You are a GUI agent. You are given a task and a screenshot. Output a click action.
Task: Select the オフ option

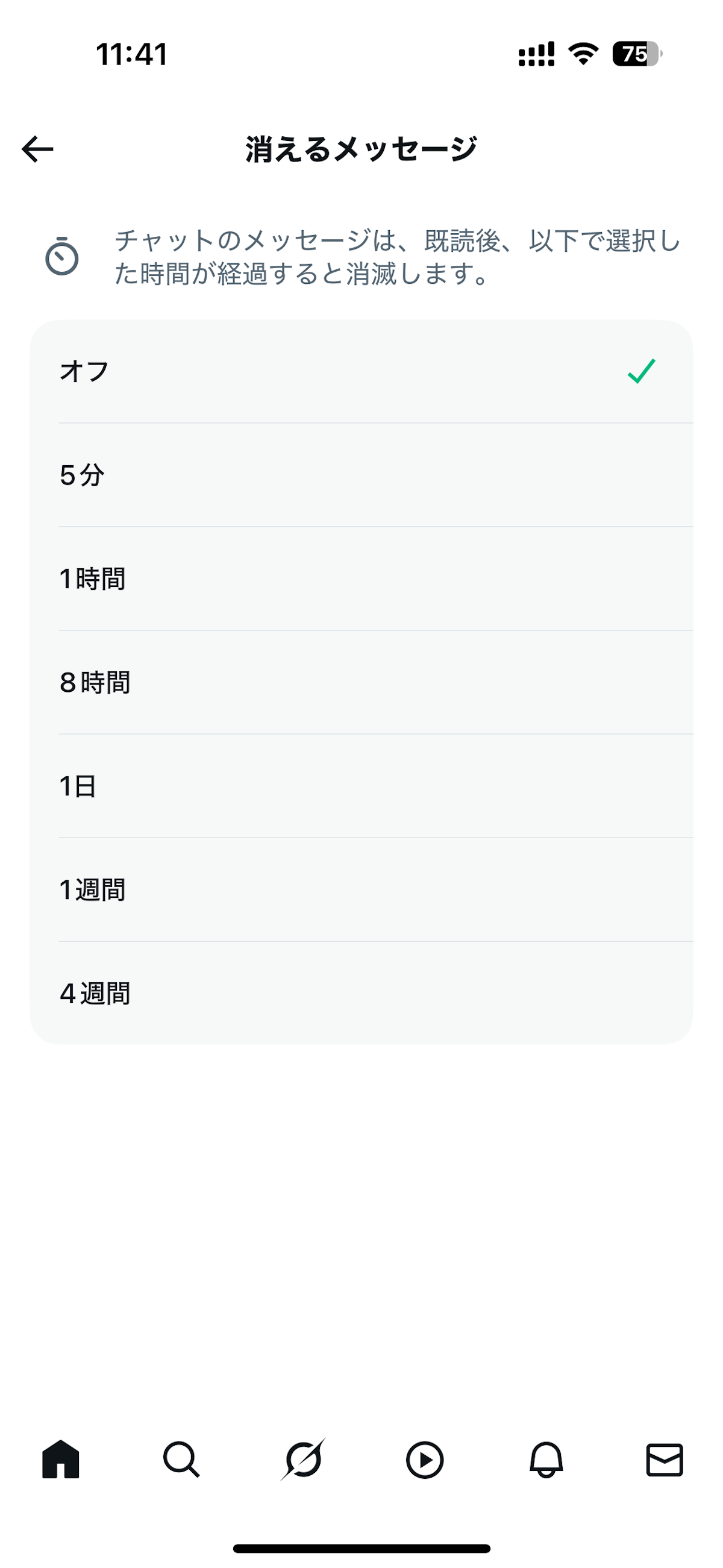click(x=361, y=371)
